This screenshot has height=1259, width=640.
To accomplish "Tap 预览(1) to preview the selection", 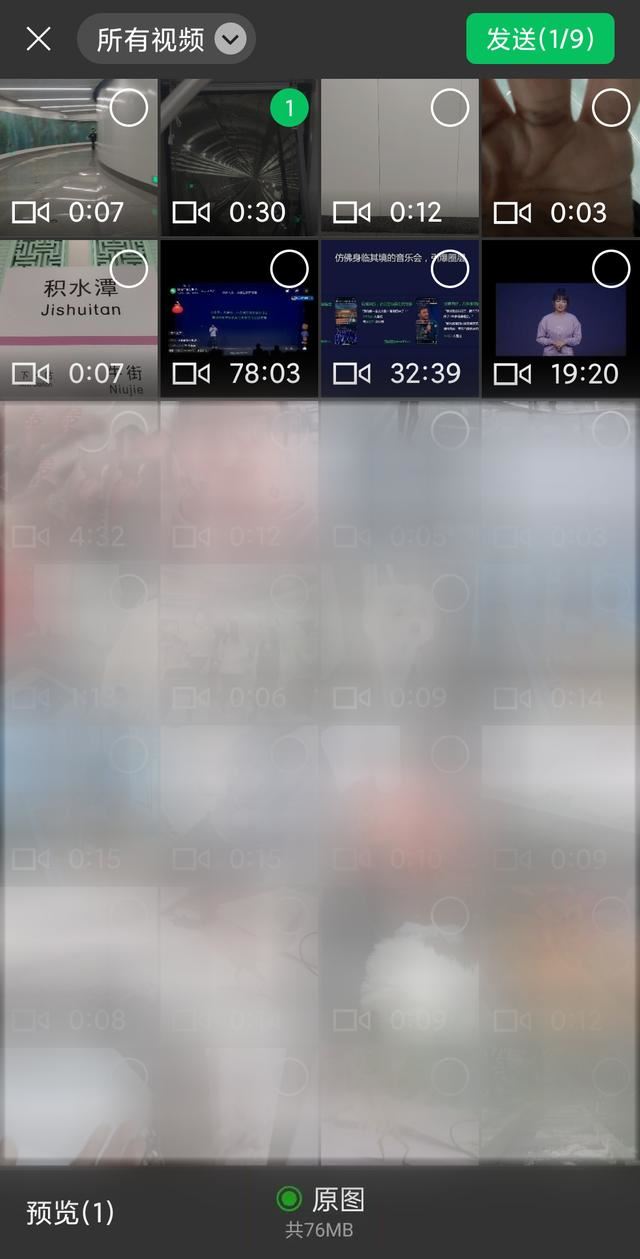I will 70,1213.
